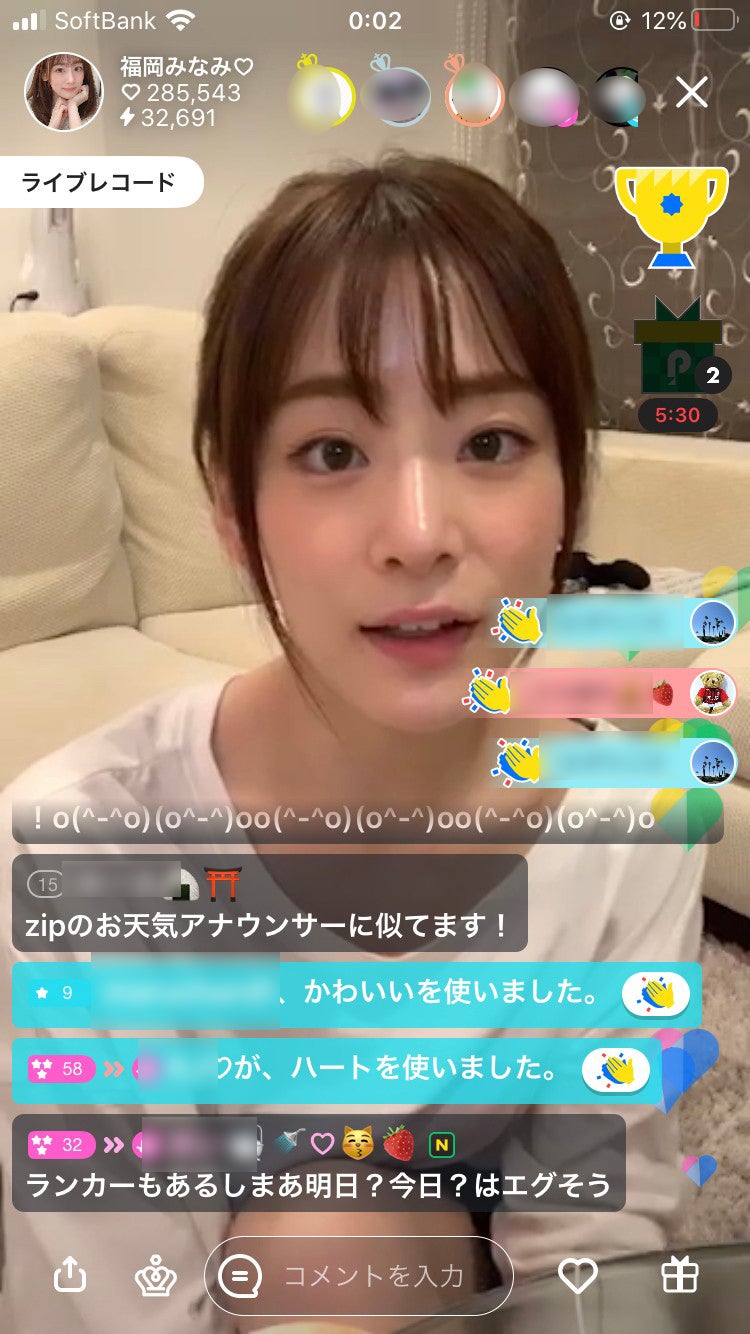The height and width of the screenshot is (1334, 750).
Task: Open the ランカーもあるし comment
Action: (318, 1164)
